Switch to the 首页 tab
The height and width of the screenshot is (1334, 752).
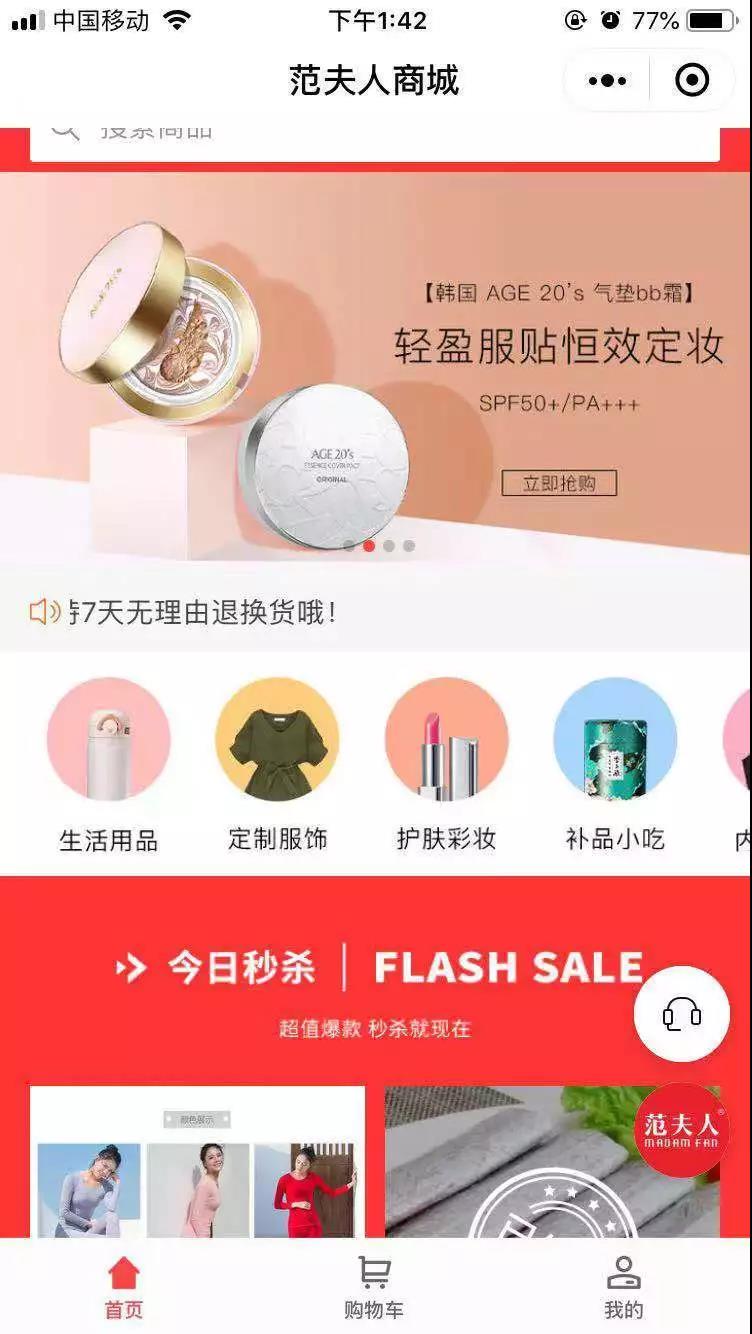click(124, 1288)
